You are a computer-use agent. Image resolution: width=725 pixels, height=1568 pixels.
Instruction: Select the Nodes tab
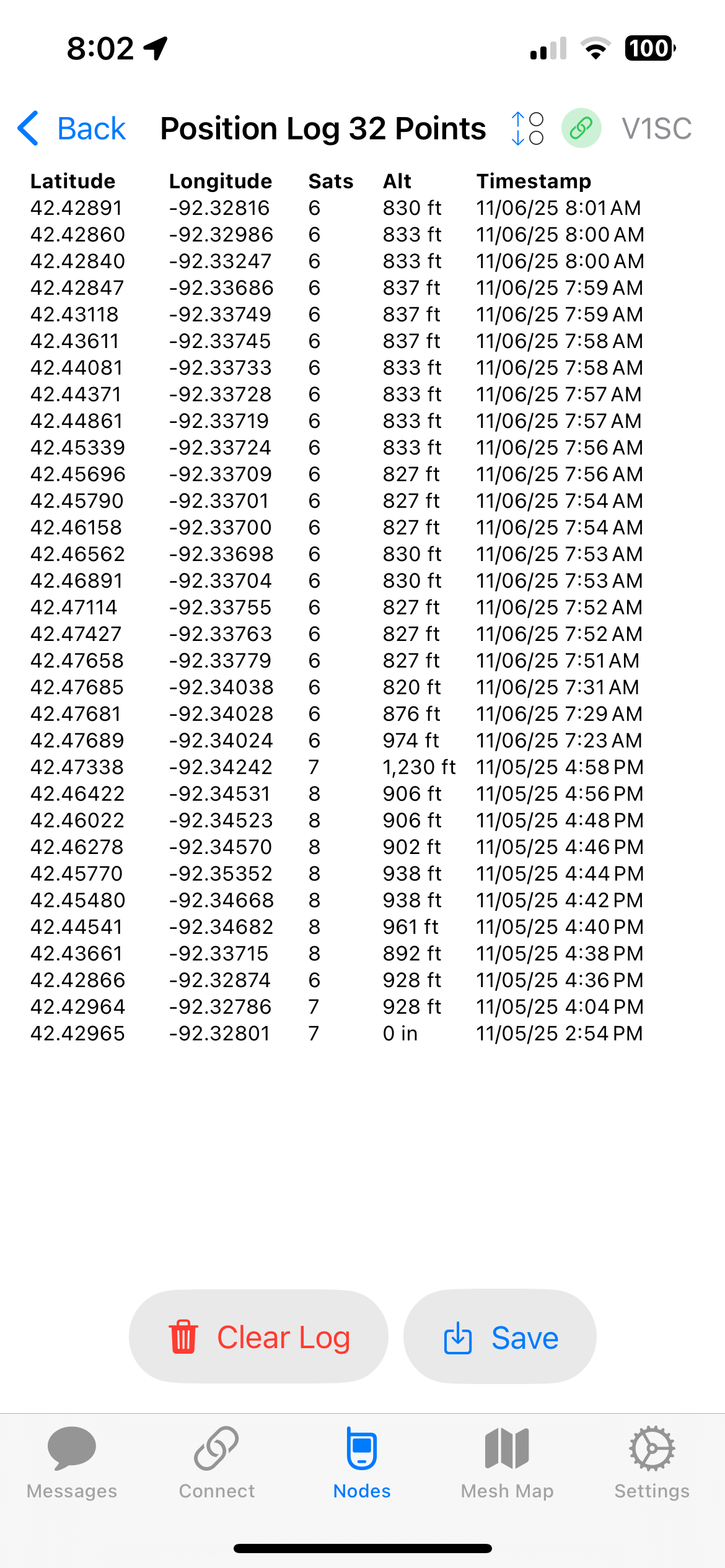(362, 1463)
